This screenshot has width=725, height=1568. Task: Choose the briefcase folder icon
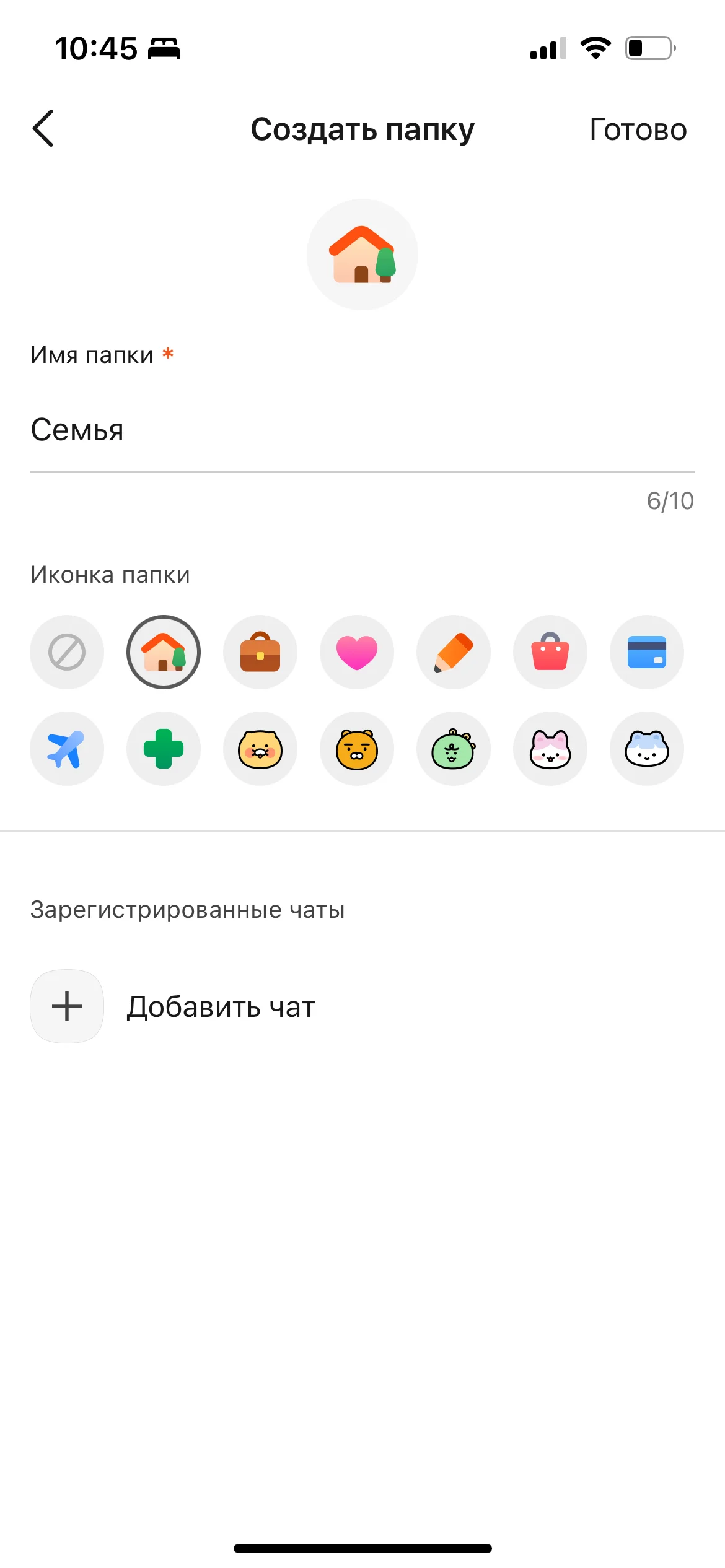(x=260, y=652)
